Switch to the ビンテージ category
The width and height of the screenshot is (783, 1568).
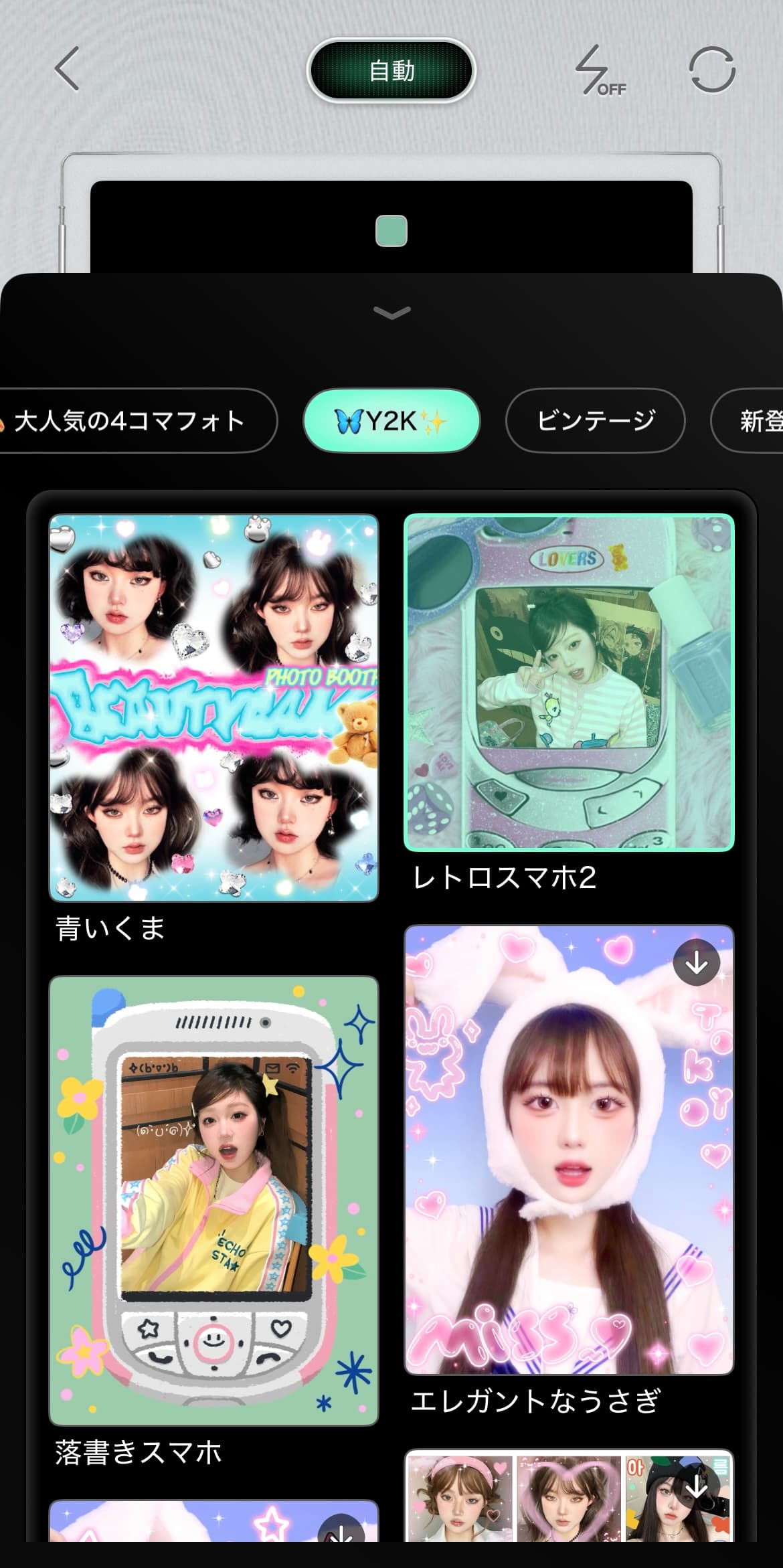[x=595, y=421]
